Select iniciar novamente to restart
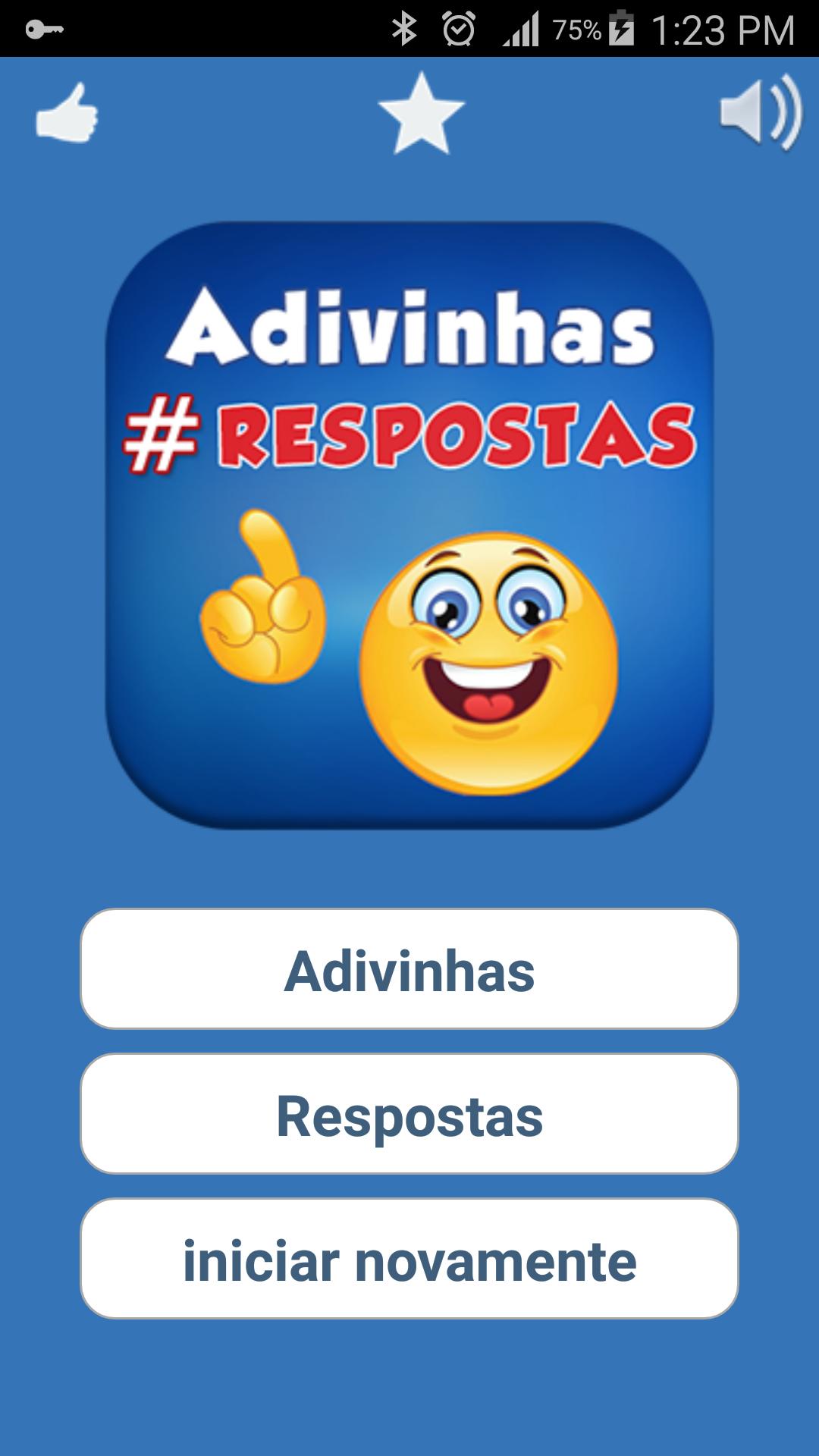 click(409, 1259)
